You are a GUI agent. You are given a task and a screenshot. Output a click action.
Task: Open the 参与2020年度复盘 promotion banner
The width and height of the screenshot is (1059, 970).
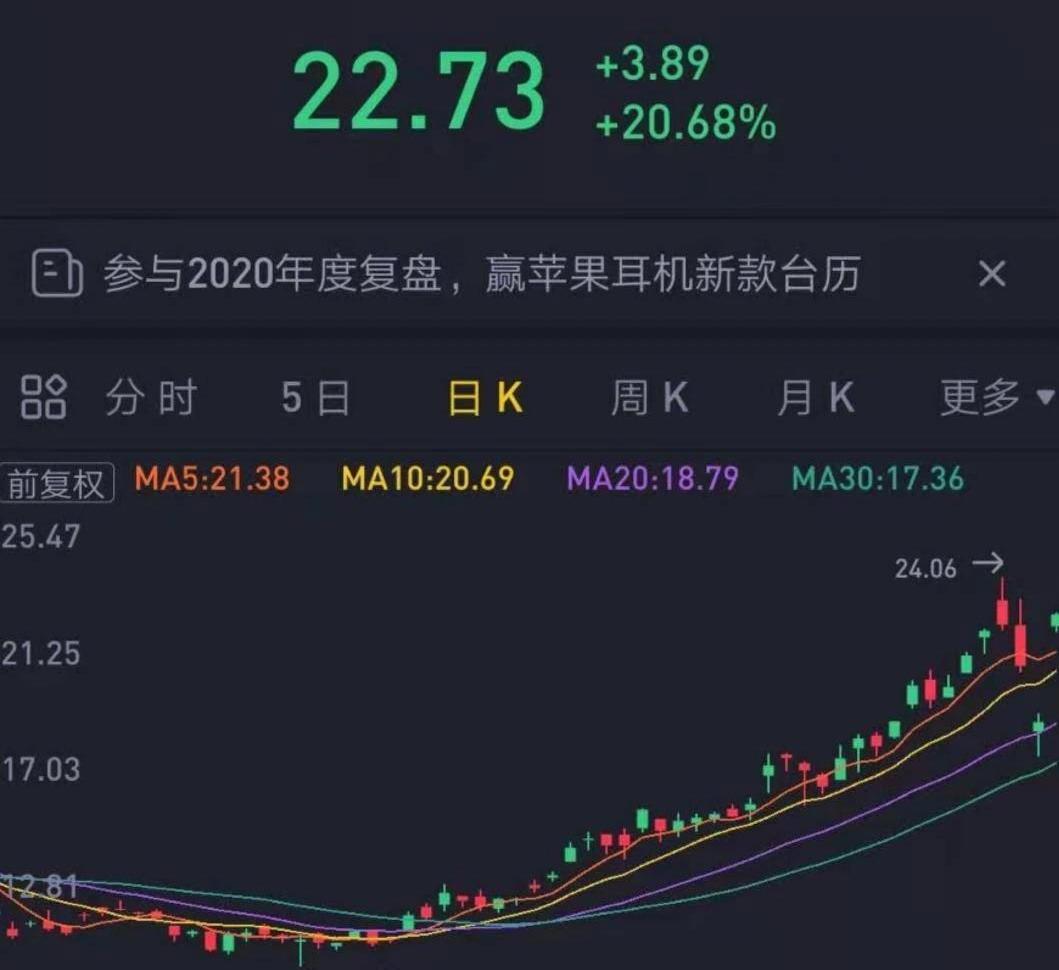(x=480, y=274)
